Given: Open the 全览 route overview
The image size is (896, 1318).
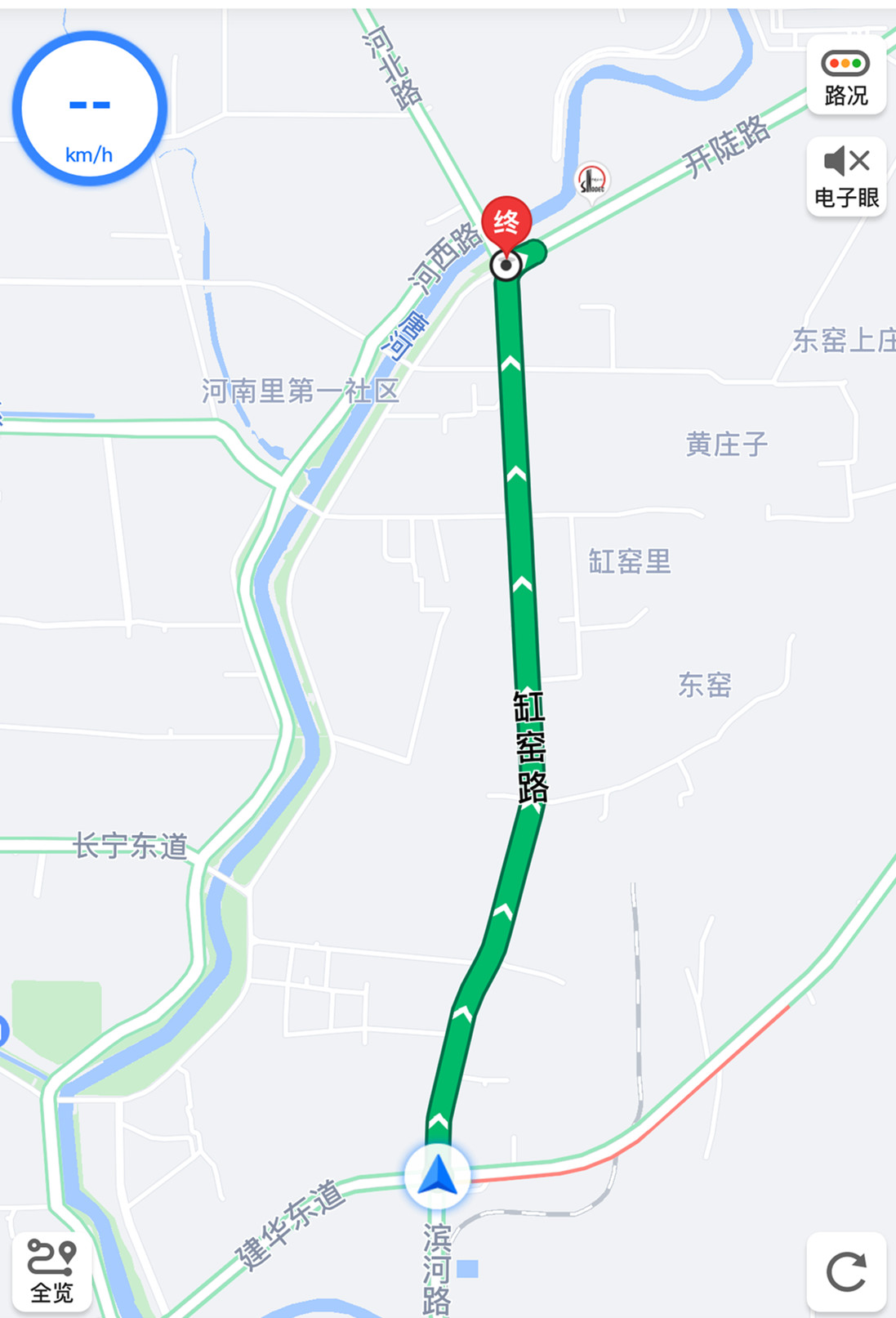Looking at the screenshot, I should (x=51, y=1270).
